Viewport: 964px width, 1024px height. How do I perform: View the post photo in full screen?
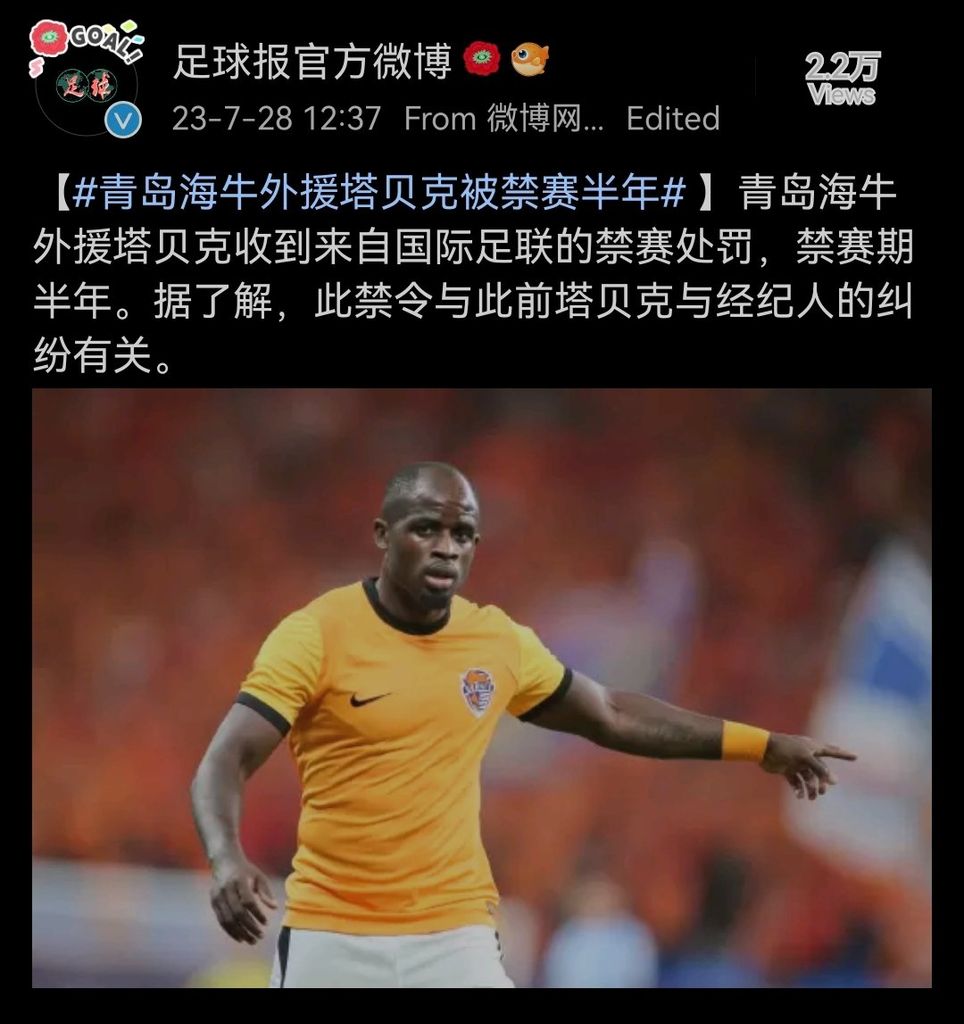click(481, 688)
